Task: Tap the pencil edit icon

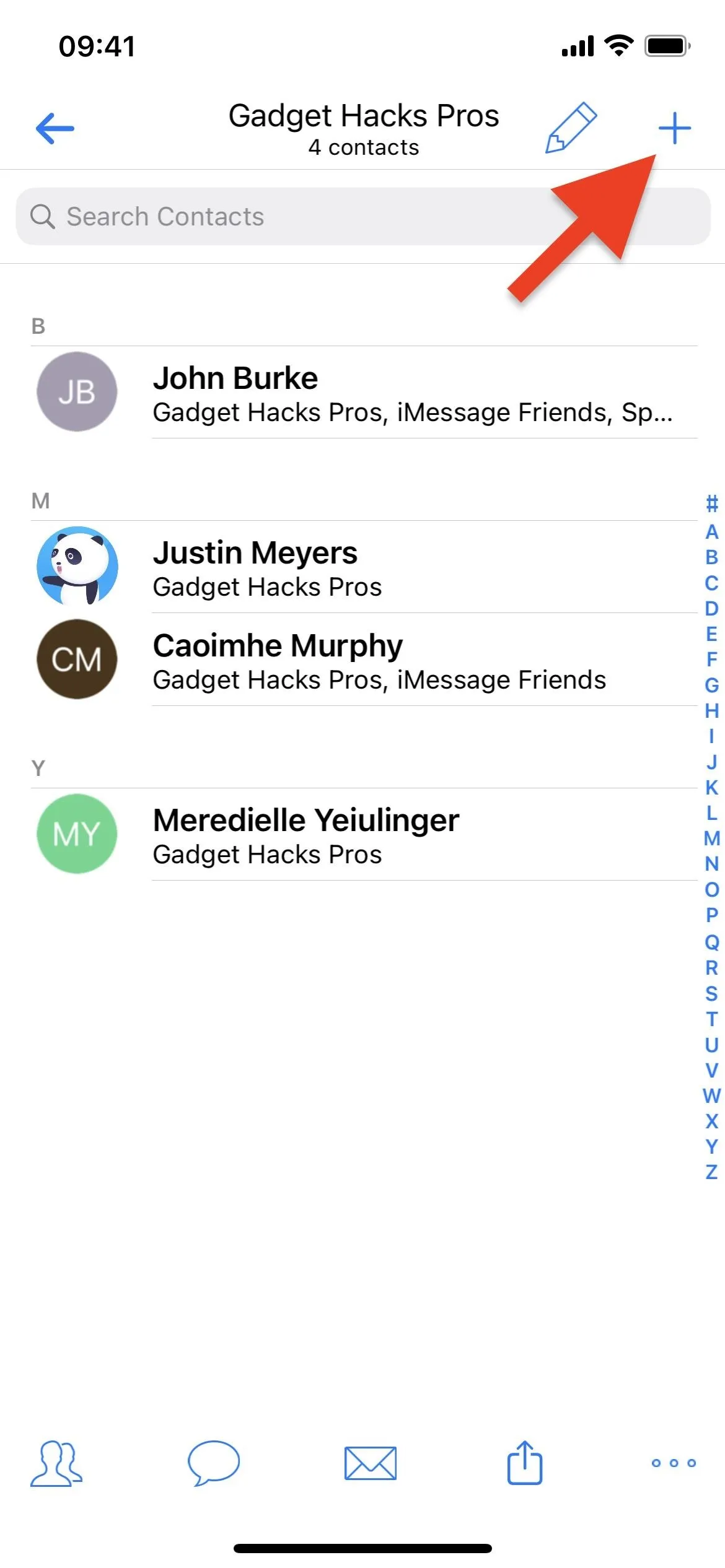Action: click(x=571, y=128)
